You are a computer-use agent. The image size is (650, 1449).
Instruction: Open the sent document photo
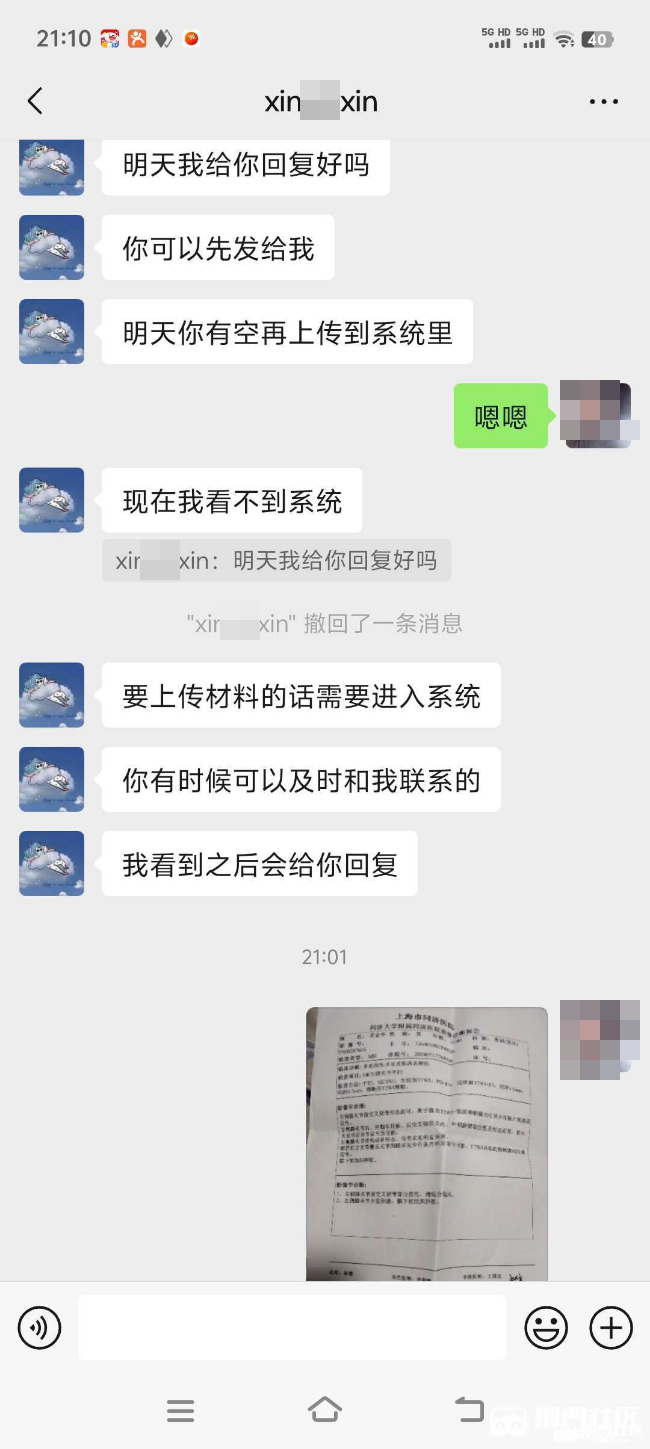point(427,1143)
